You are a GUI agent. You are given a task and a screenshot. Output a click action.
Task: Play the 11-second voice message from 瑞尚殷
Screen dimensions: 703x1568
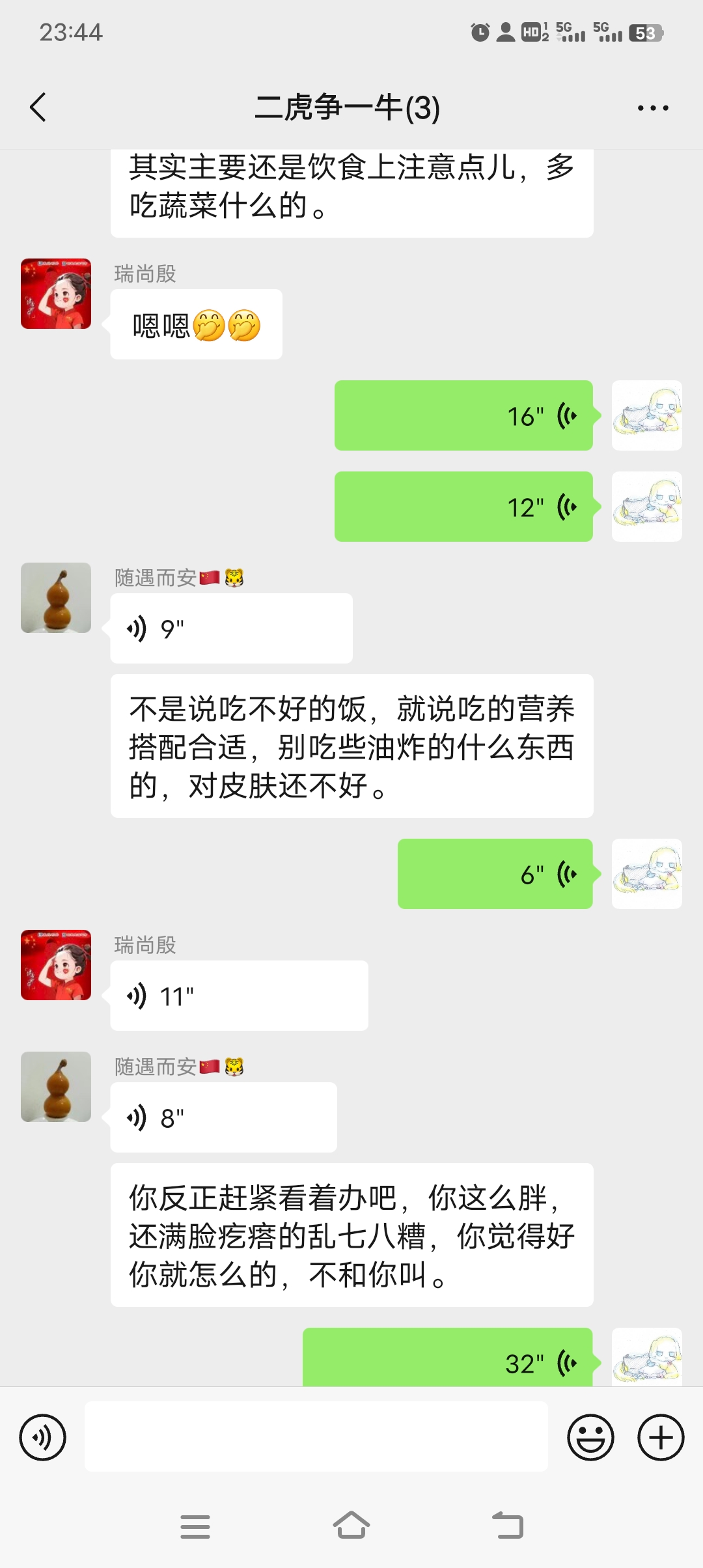coord(240,996)
